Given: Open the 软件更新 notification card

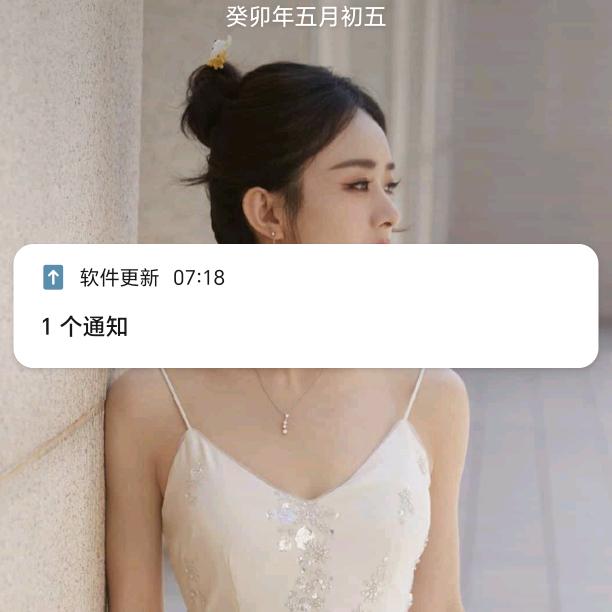Looking at the screenshot, I should coord(305,306).
